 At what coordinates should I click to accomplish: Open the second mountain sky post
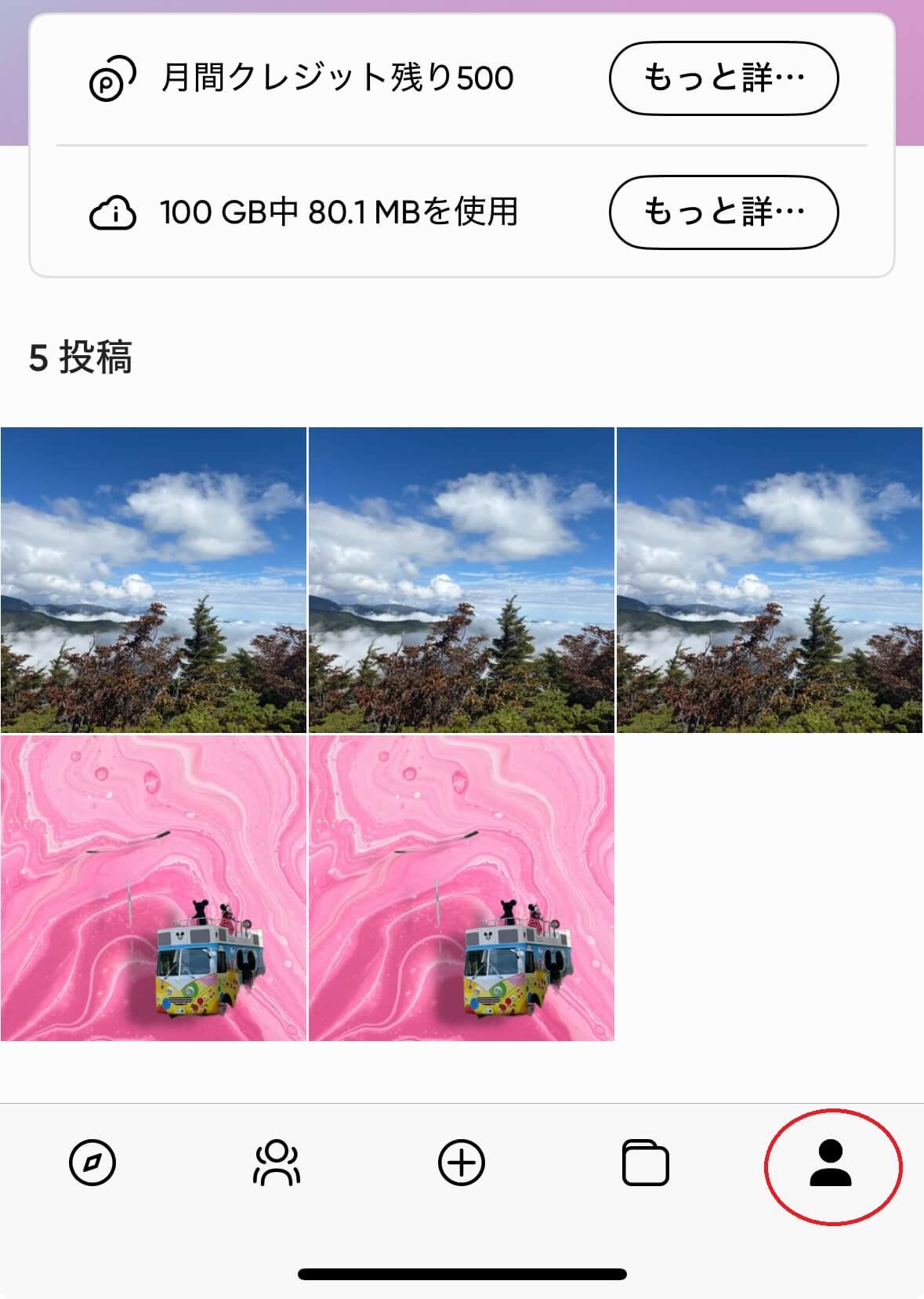462,579
